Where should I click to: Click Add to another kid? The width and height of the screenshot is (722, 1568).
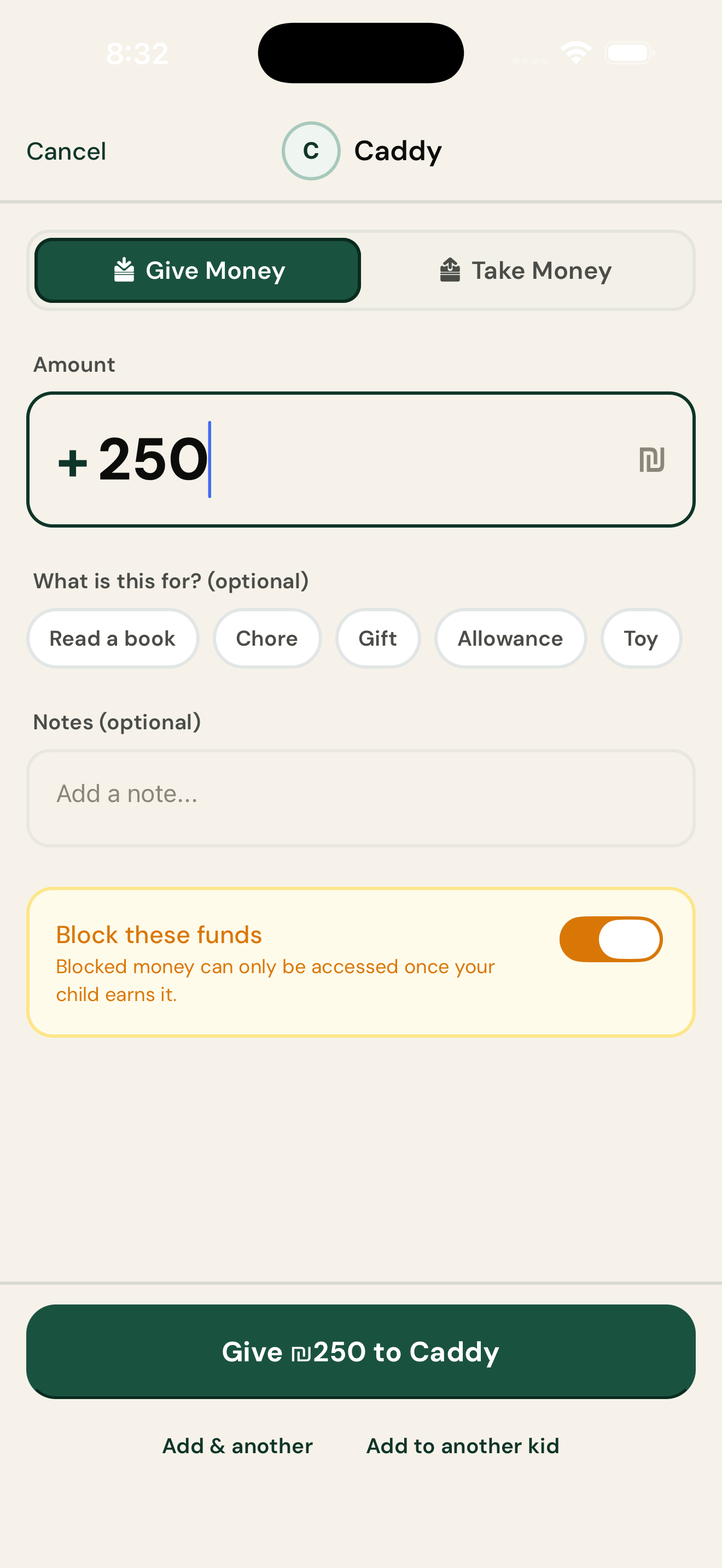[x=462, y=1445]
